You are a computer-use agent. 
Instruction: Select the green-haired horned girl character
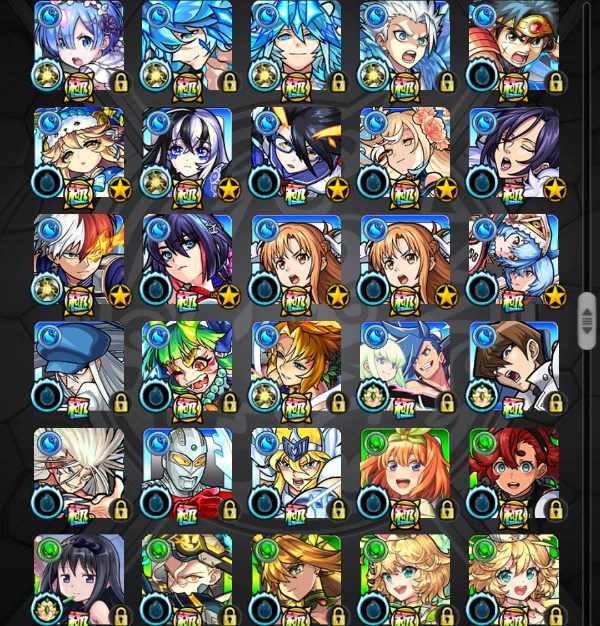(188, 366)
